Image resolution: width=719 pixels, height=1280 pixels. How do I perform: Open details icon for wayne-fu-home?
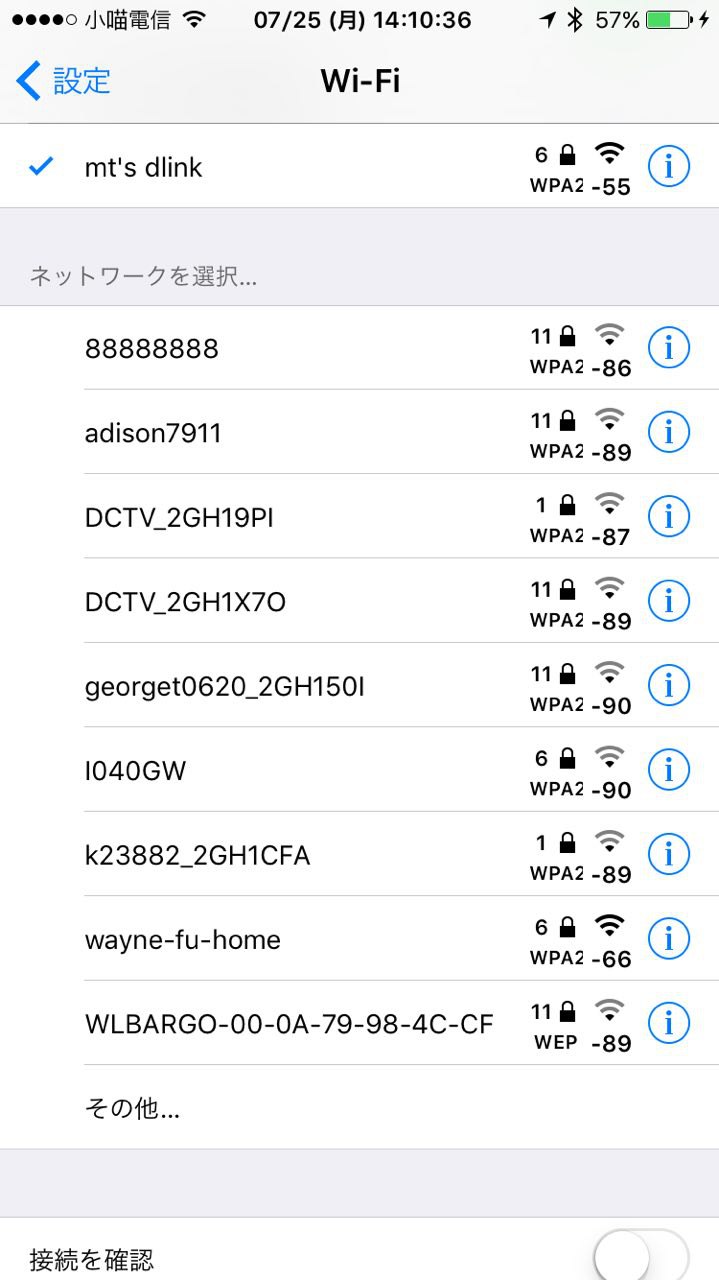[668, 939]
